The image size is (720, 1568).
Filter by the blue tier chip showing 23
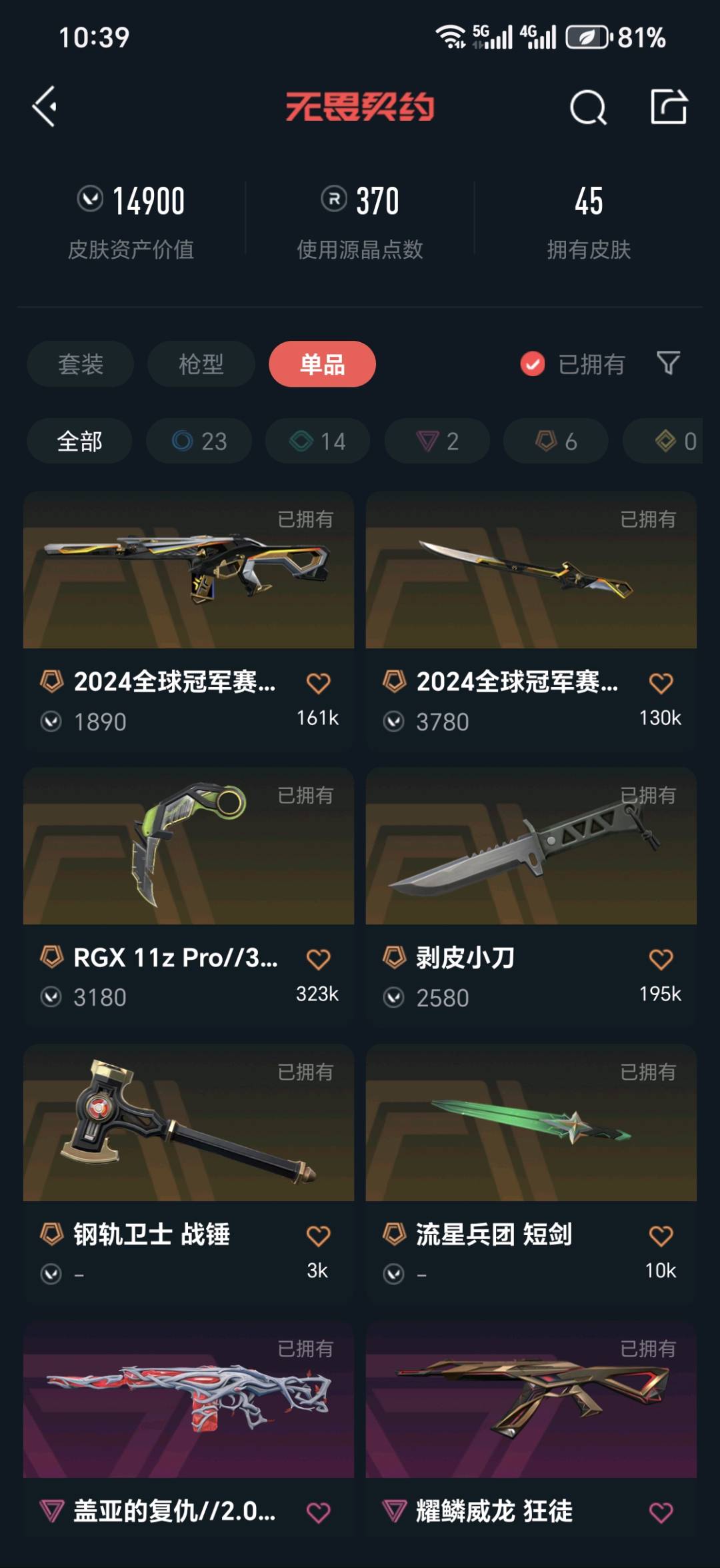pyautogui.click(x=199, y=441)
